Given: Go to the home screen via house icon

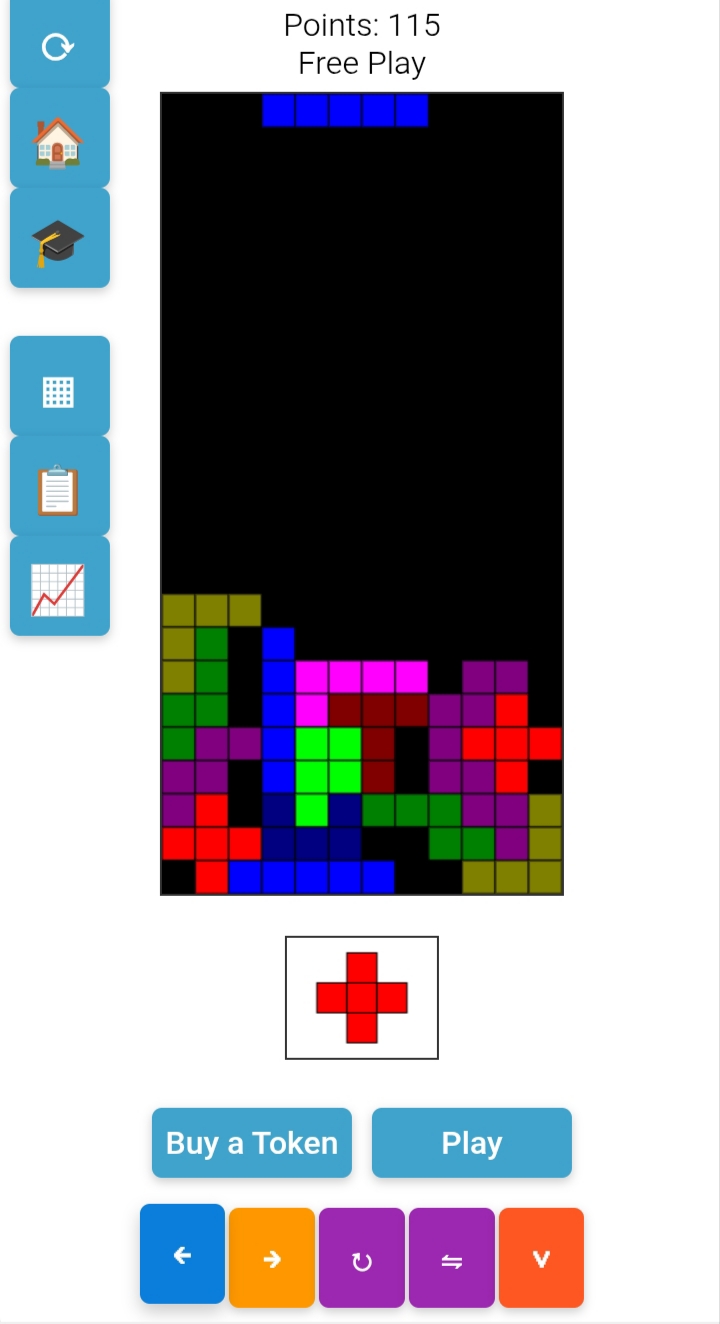Looking at the screenshot, I should [59, 138].
